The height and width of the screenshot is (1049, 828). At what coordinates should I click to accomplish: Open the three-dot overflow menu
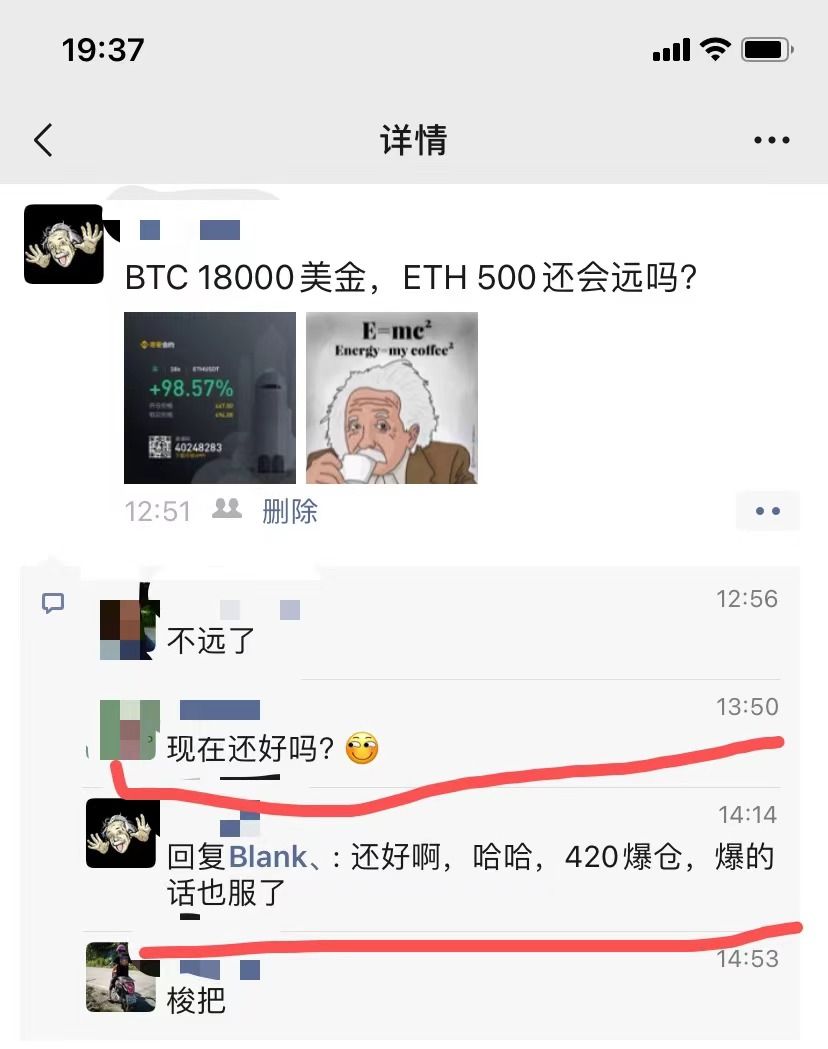pos(771,140)
